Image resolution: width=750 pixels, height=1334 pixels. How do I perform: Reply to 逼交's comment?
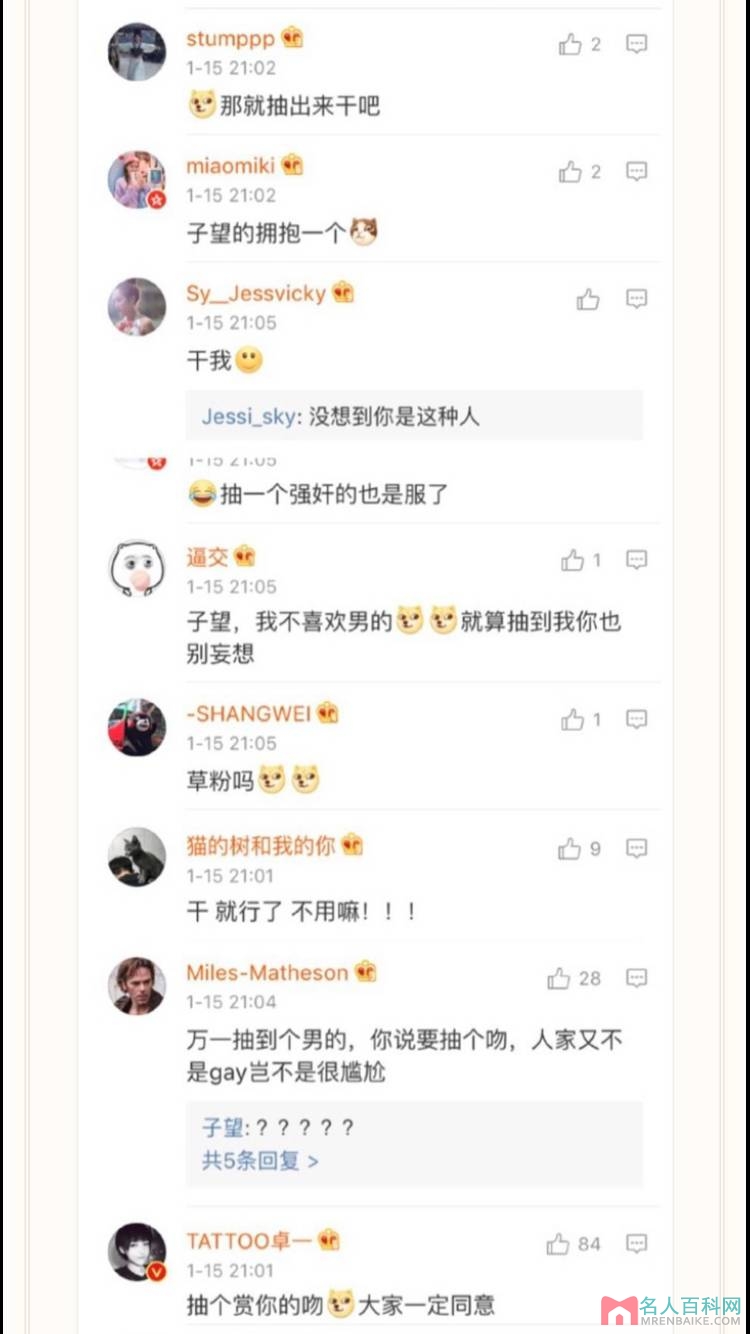click(637, 560)
